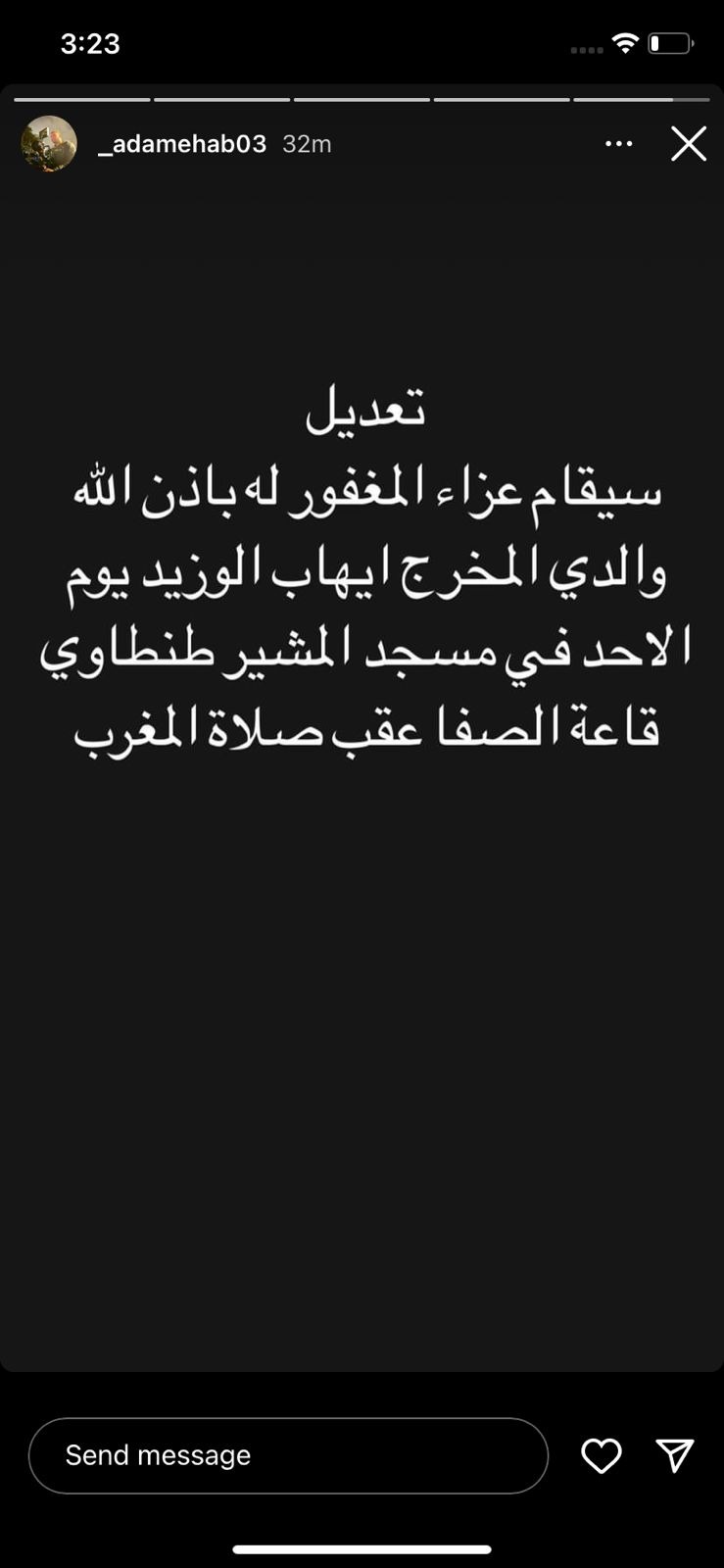The image size is (724, 1568).
Task: Like this story with the heart
Action: tap(601, 1455)
